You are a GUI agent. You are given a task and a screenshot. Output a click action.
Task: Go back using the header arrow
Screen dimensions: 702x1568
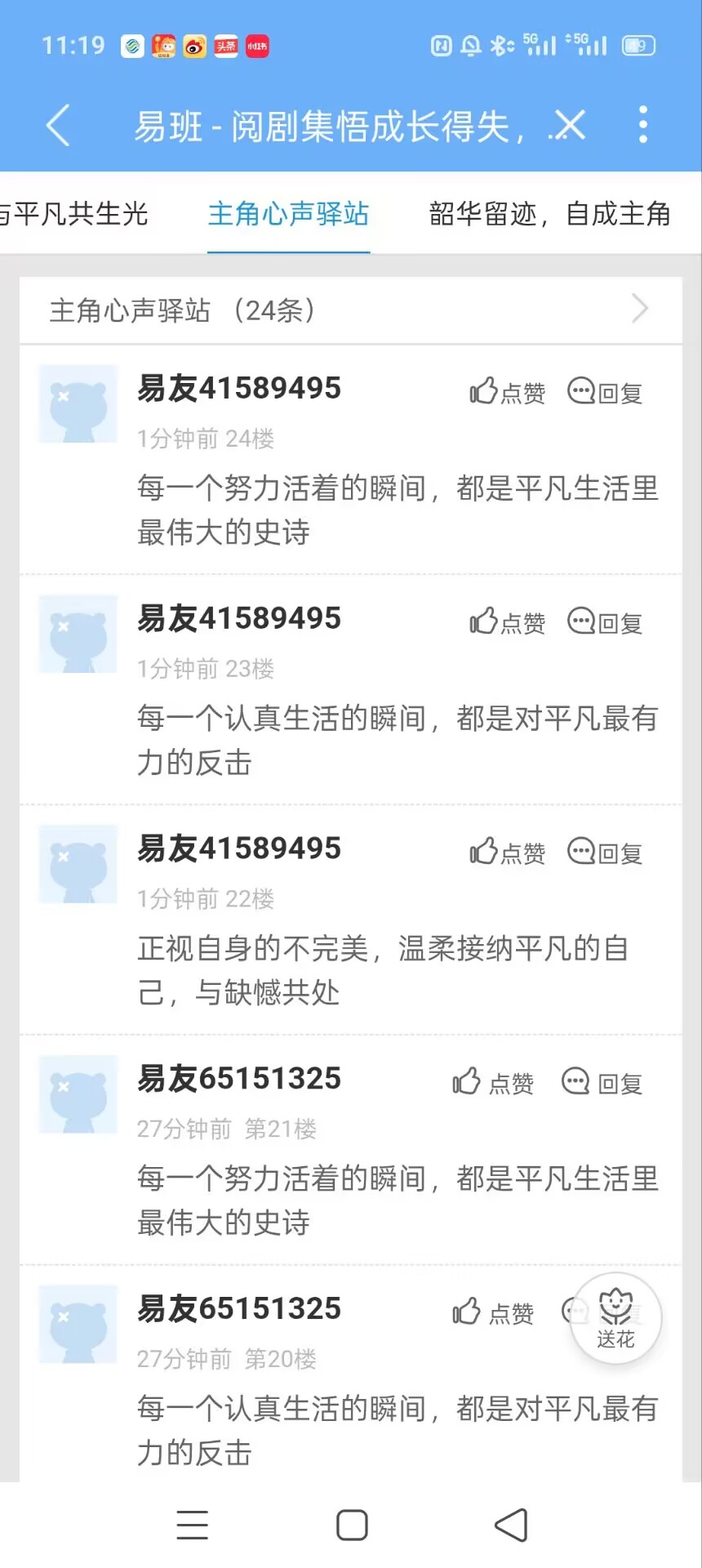(58, 126)
